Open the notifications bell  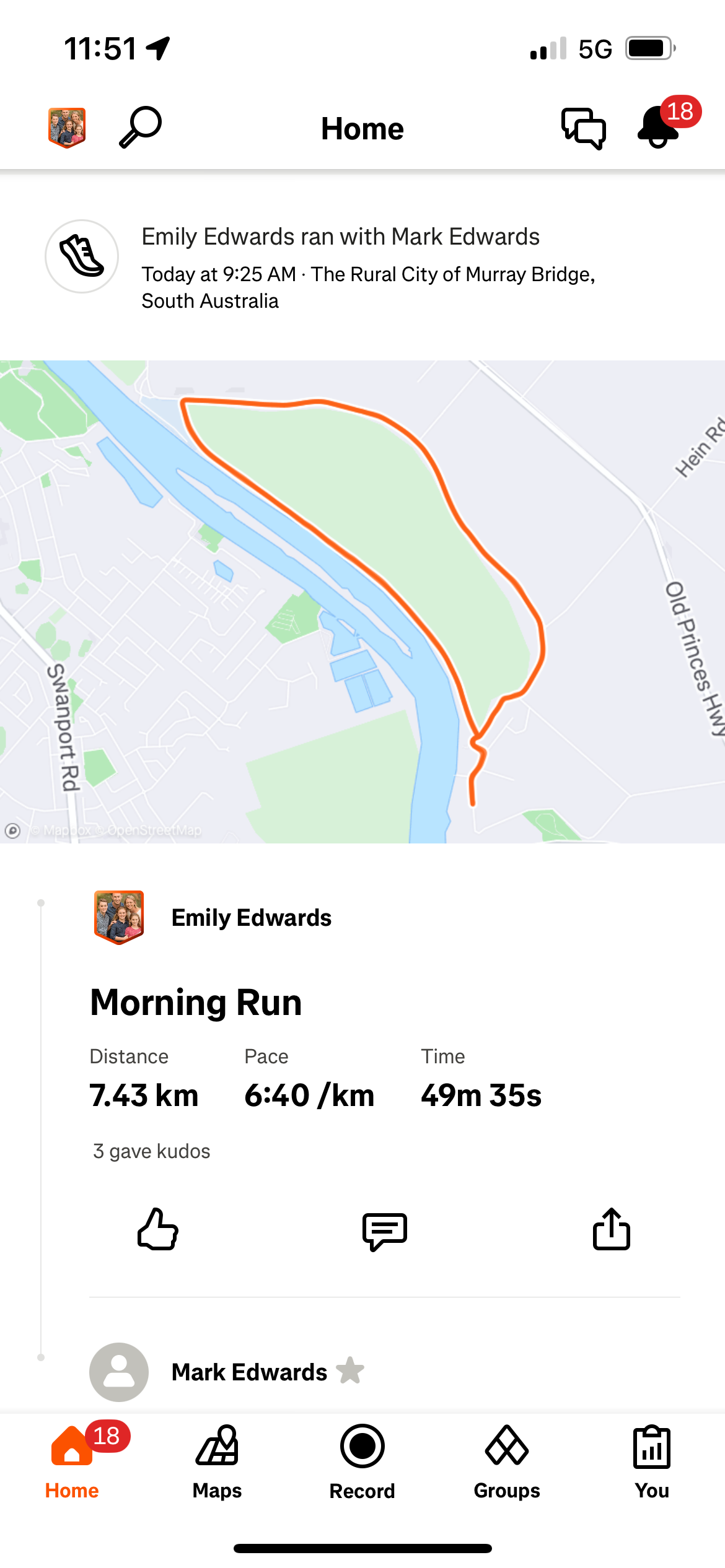click(x=659, y=127)
